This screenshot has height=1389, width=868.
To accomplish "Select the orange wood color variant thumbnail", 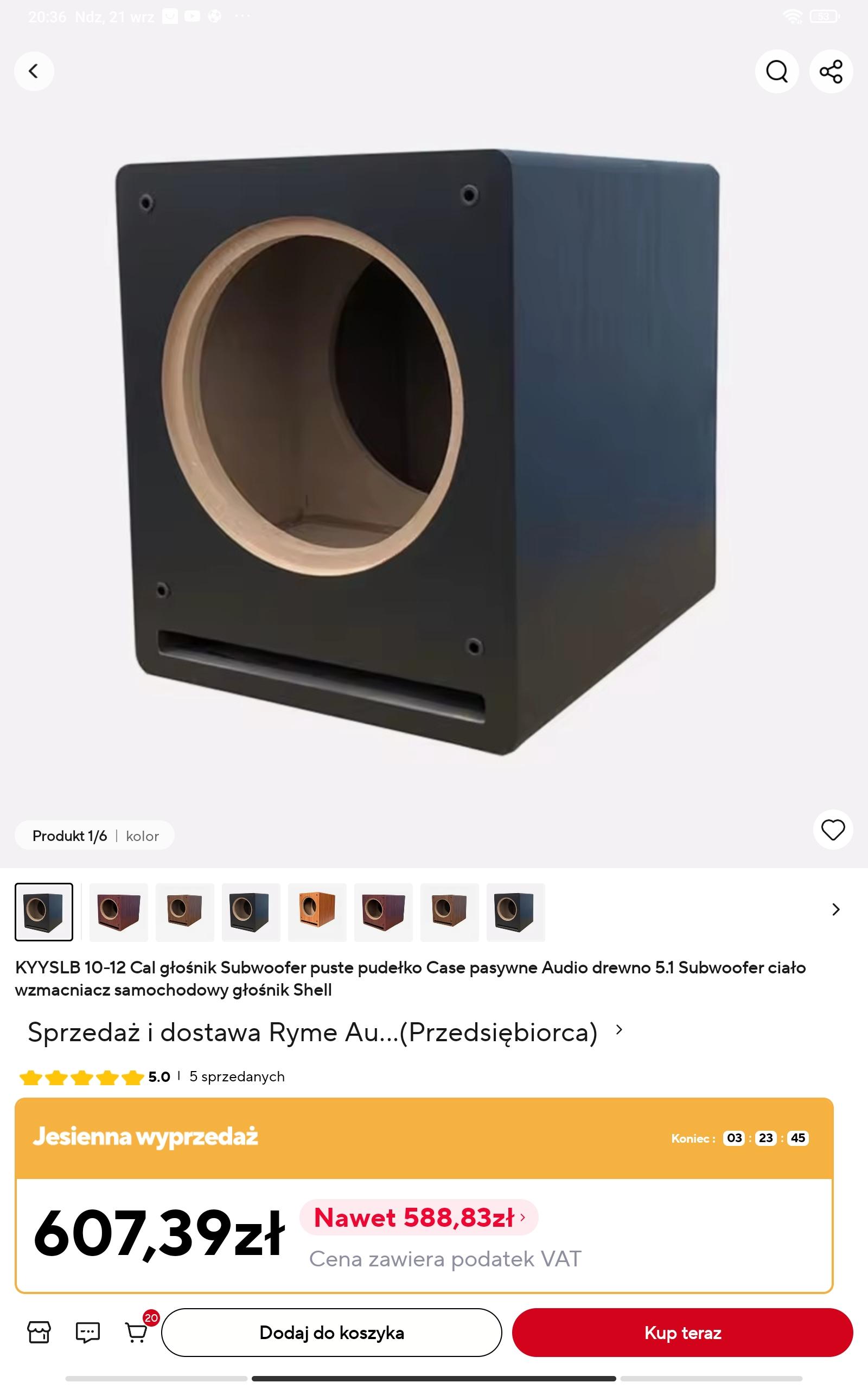I will click(317, 912).
